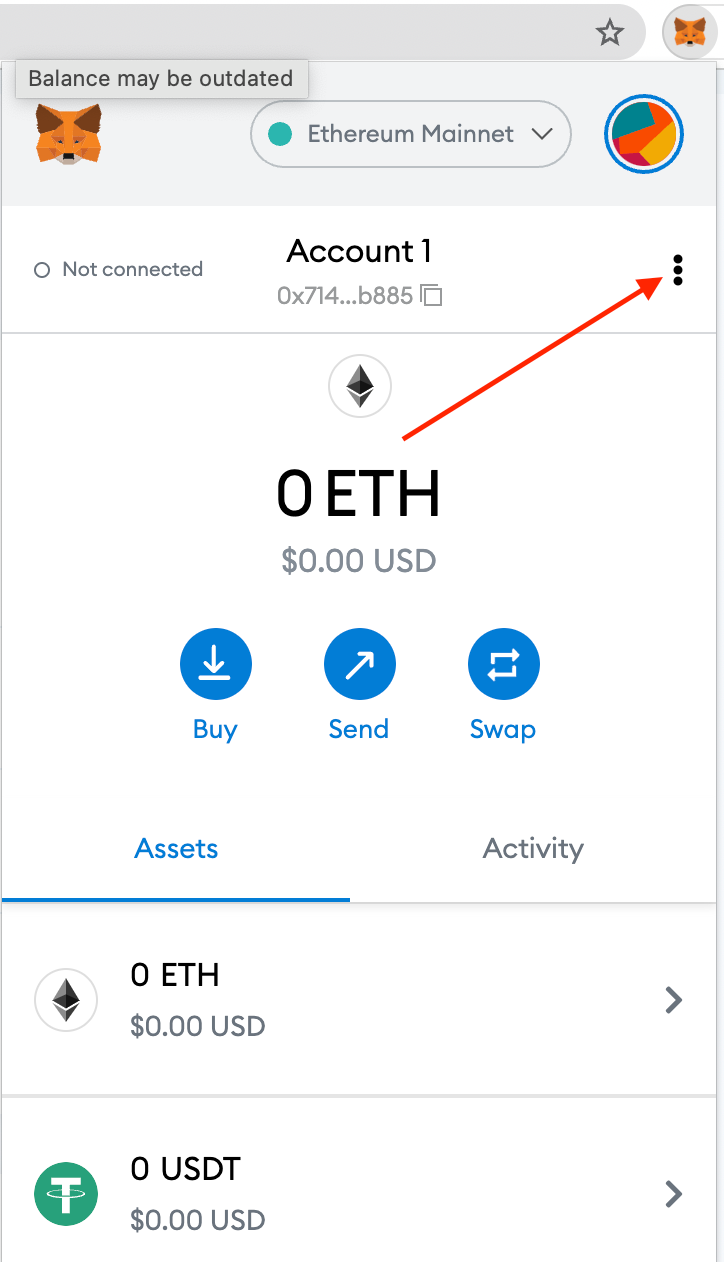Click the Not connected status indicator
This screenshot has width=724, height=1262.
coord(117,269)
